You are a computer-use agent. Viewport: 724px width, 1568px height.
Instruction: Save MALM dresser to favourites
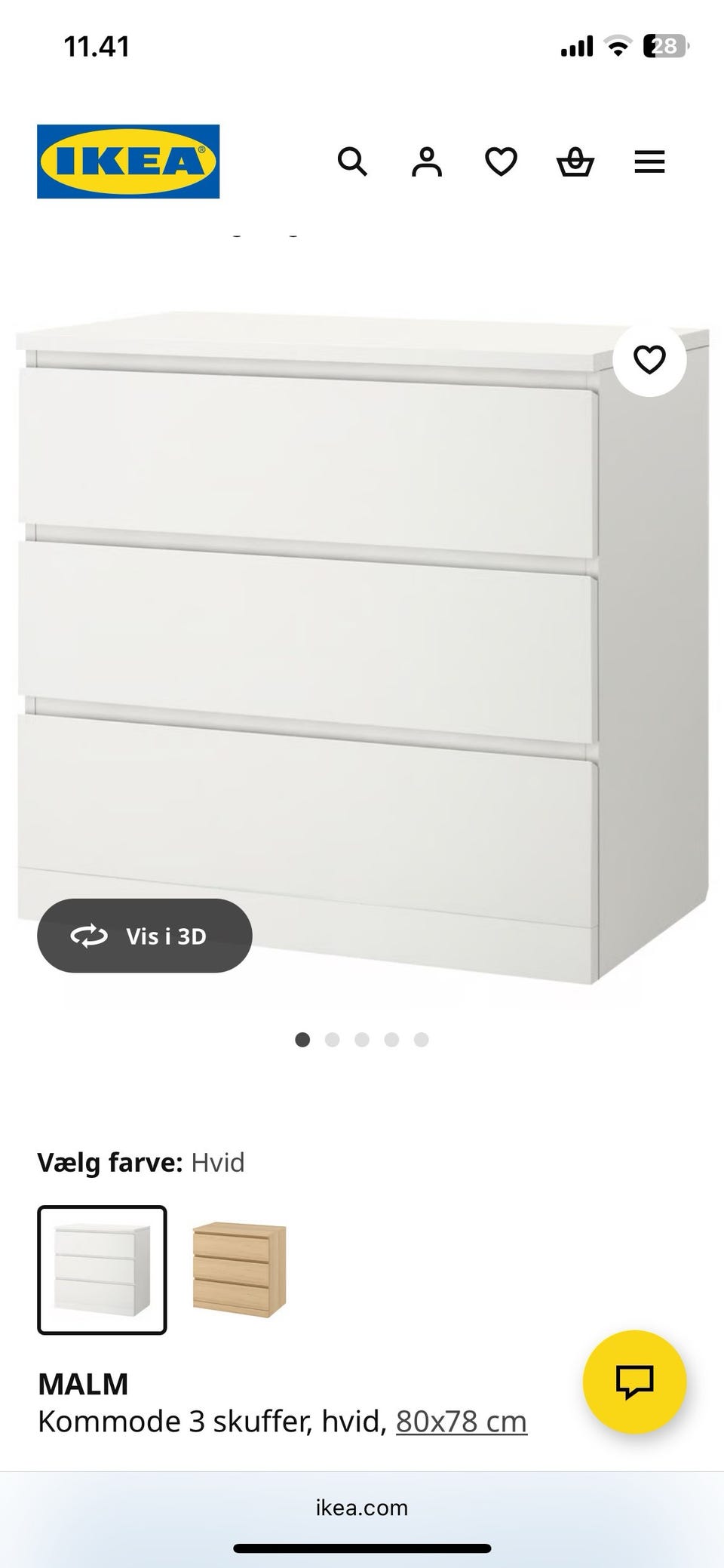(x=649, y=360)
